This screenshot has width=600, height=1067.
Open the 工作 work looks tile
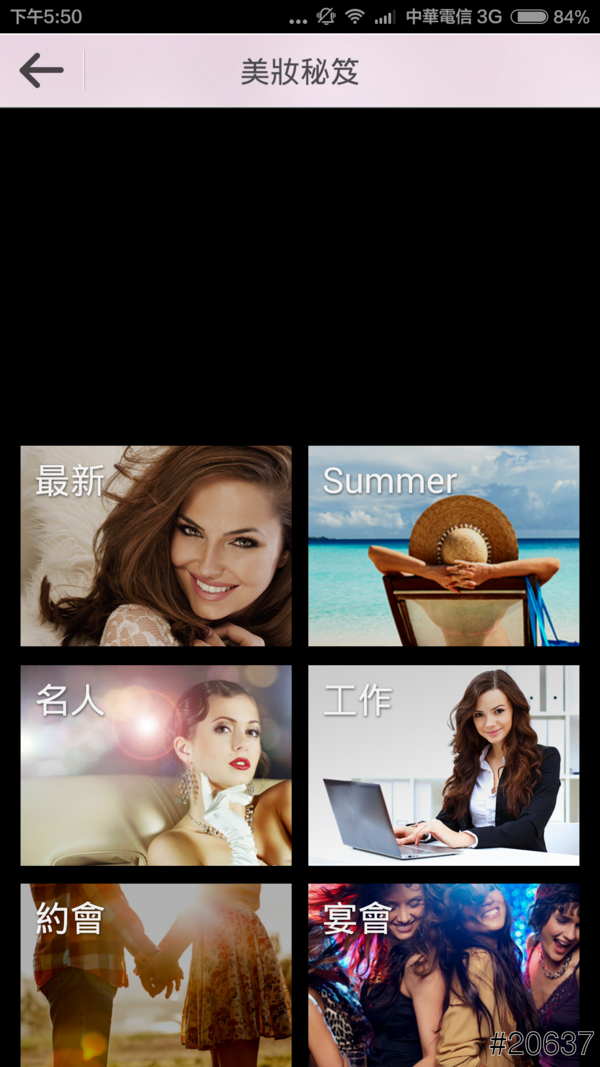click(443, 765)
